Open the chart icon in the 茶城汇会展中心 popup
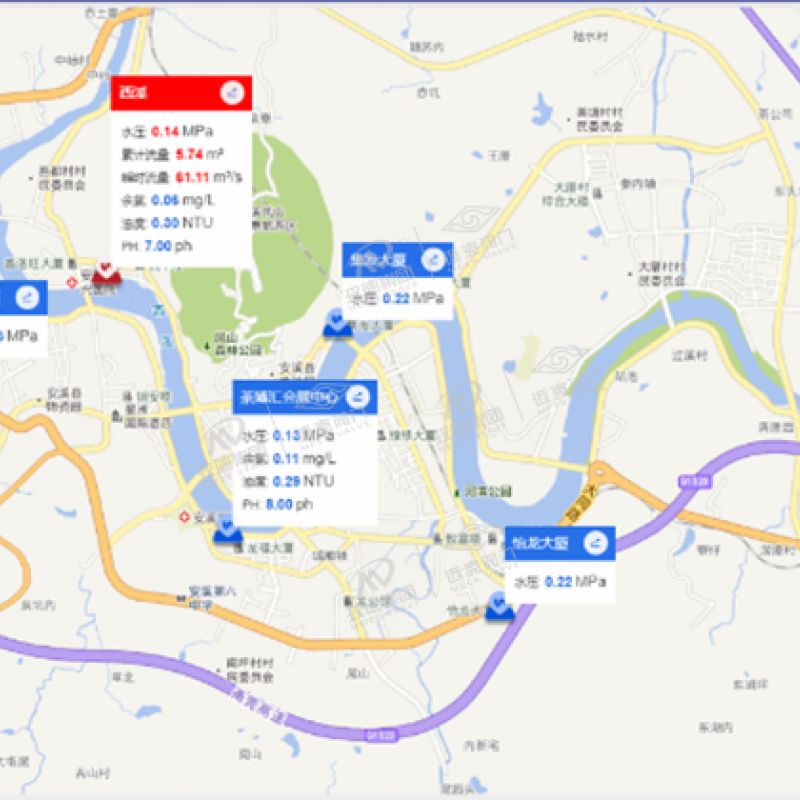 tap(358, 397)
